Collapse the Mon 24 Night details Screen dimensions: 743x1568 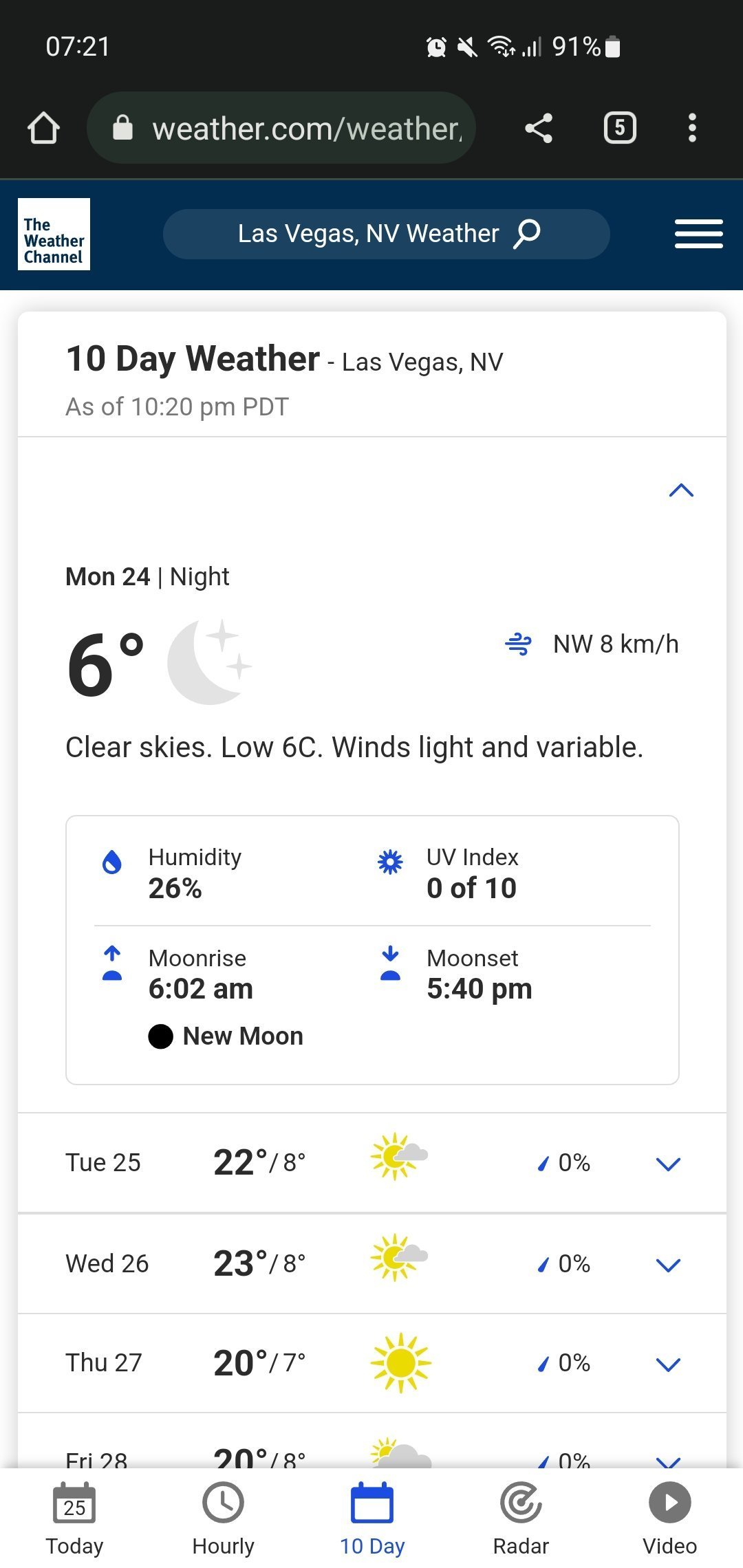click(x=681, y=490)
